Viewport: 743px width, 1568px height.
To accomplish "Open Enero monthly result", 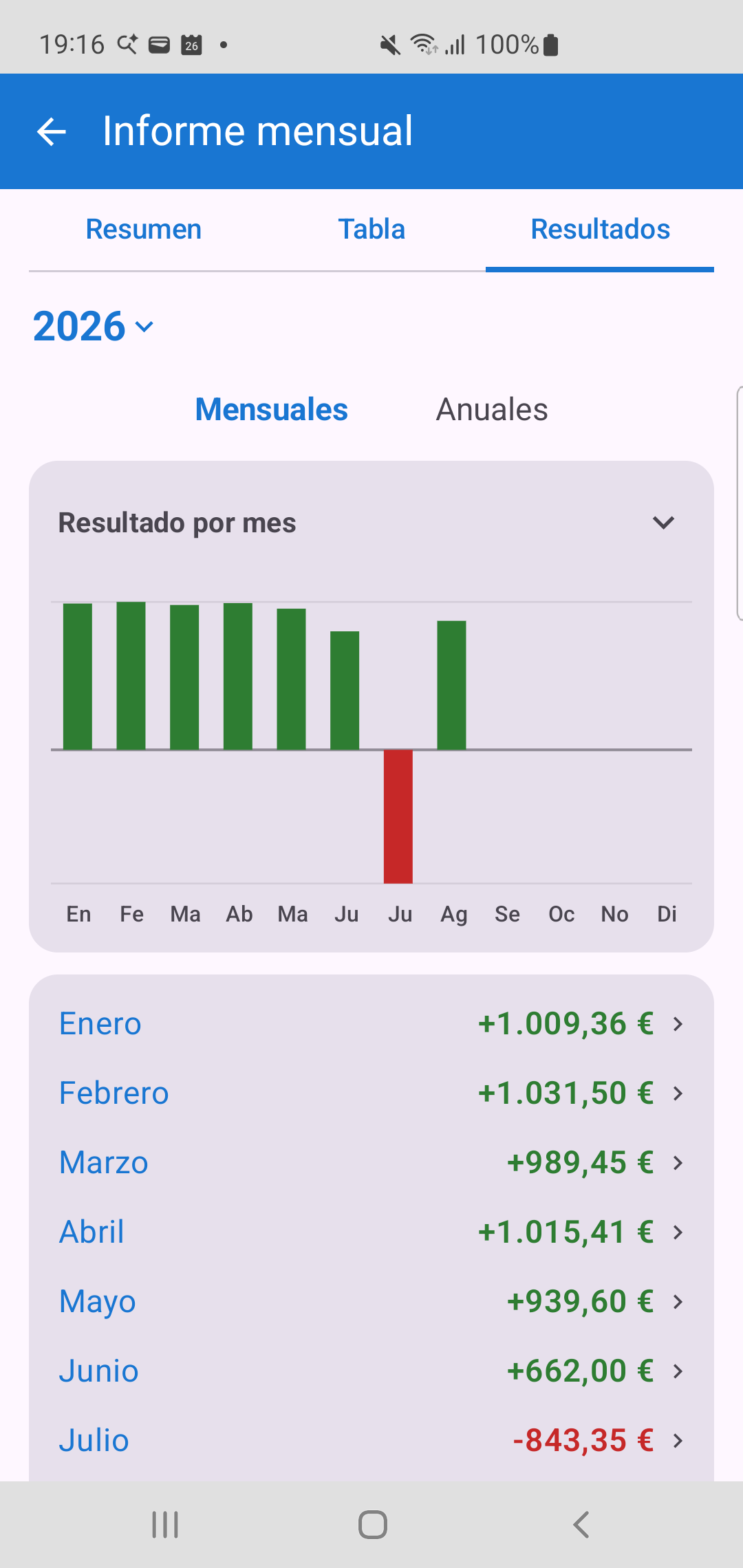I will [x=371, y=1023].
